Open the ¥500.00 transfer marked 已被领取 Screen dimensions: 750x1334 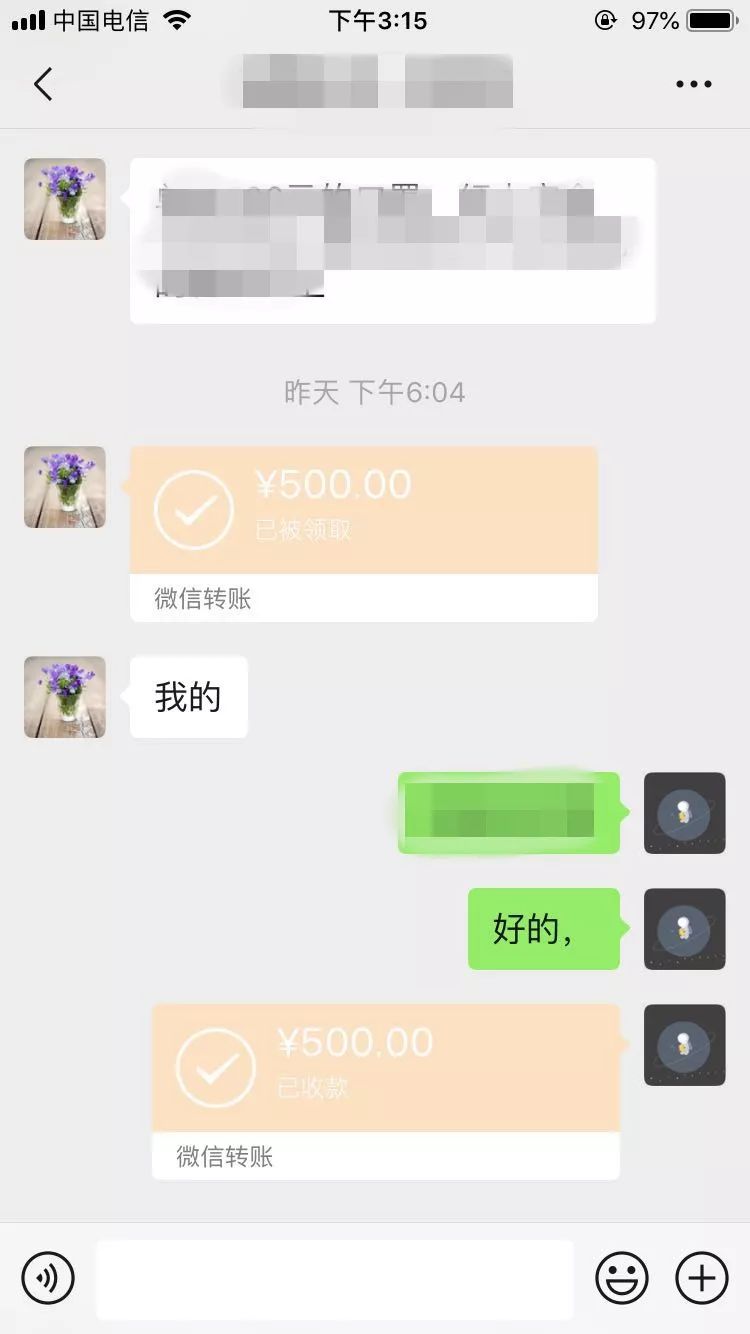364,532
